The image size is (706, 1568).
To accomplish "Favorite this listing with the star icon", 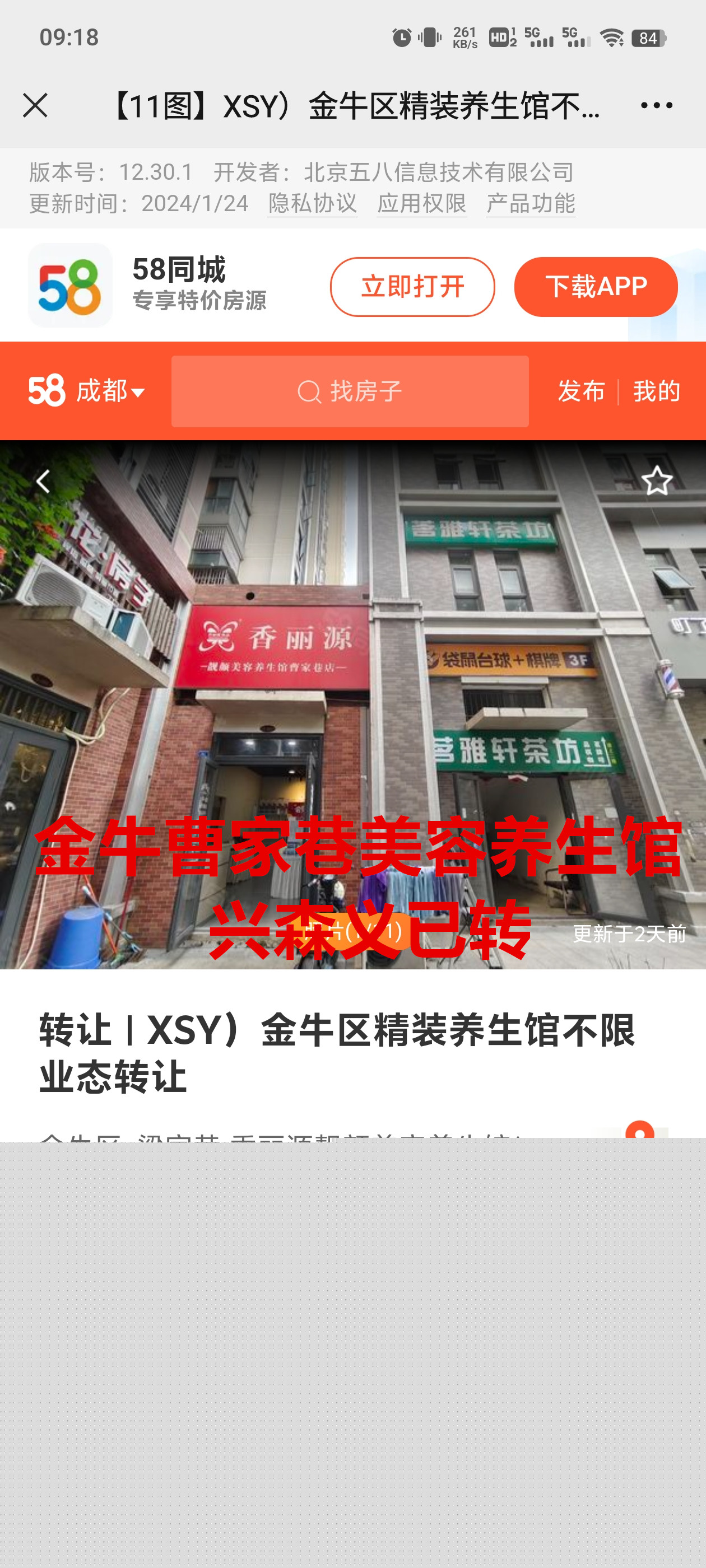I will pyautogui.click(x=657, y=481).
